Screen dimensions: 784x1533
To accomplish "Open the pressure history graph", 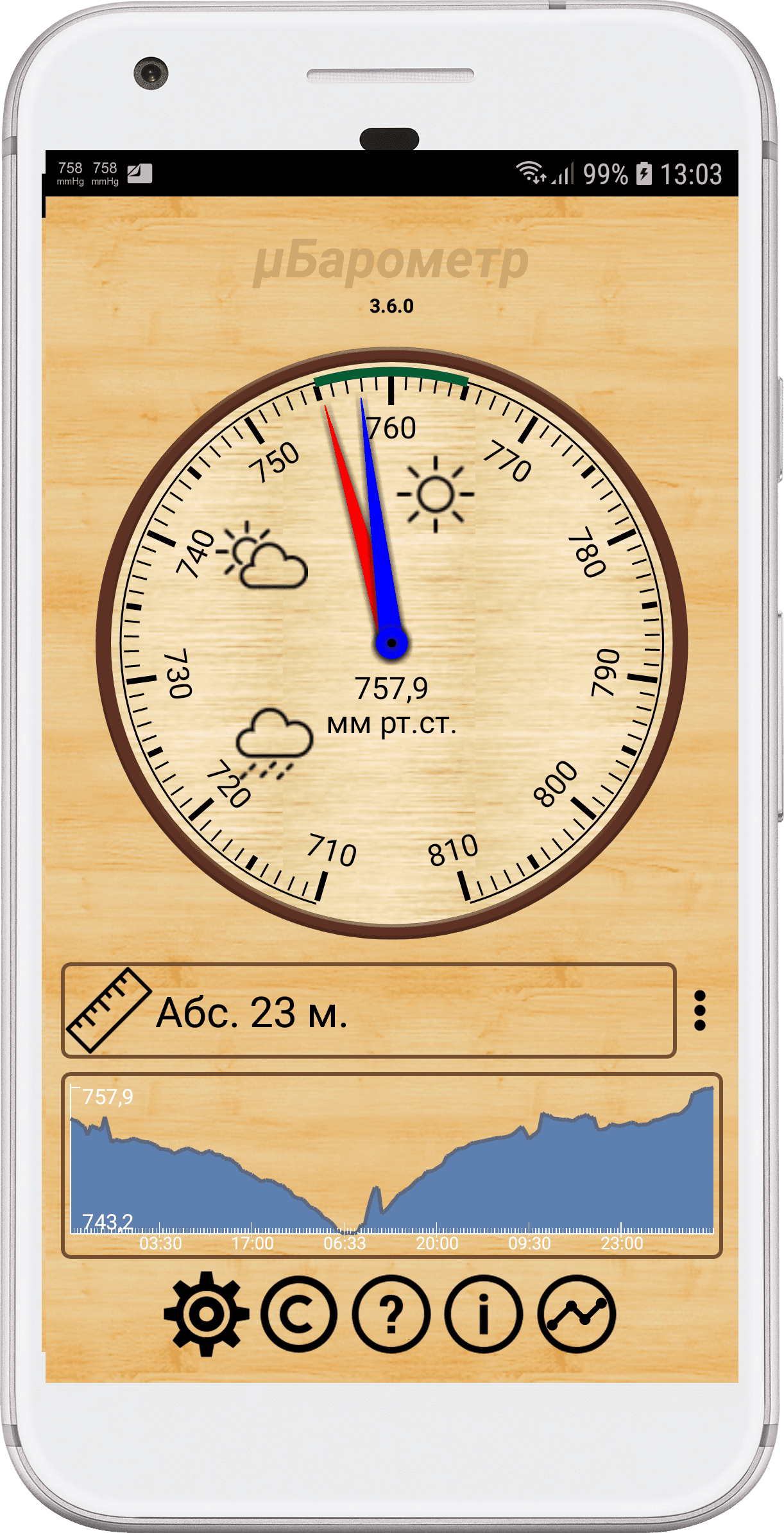I will point(392,1165).
